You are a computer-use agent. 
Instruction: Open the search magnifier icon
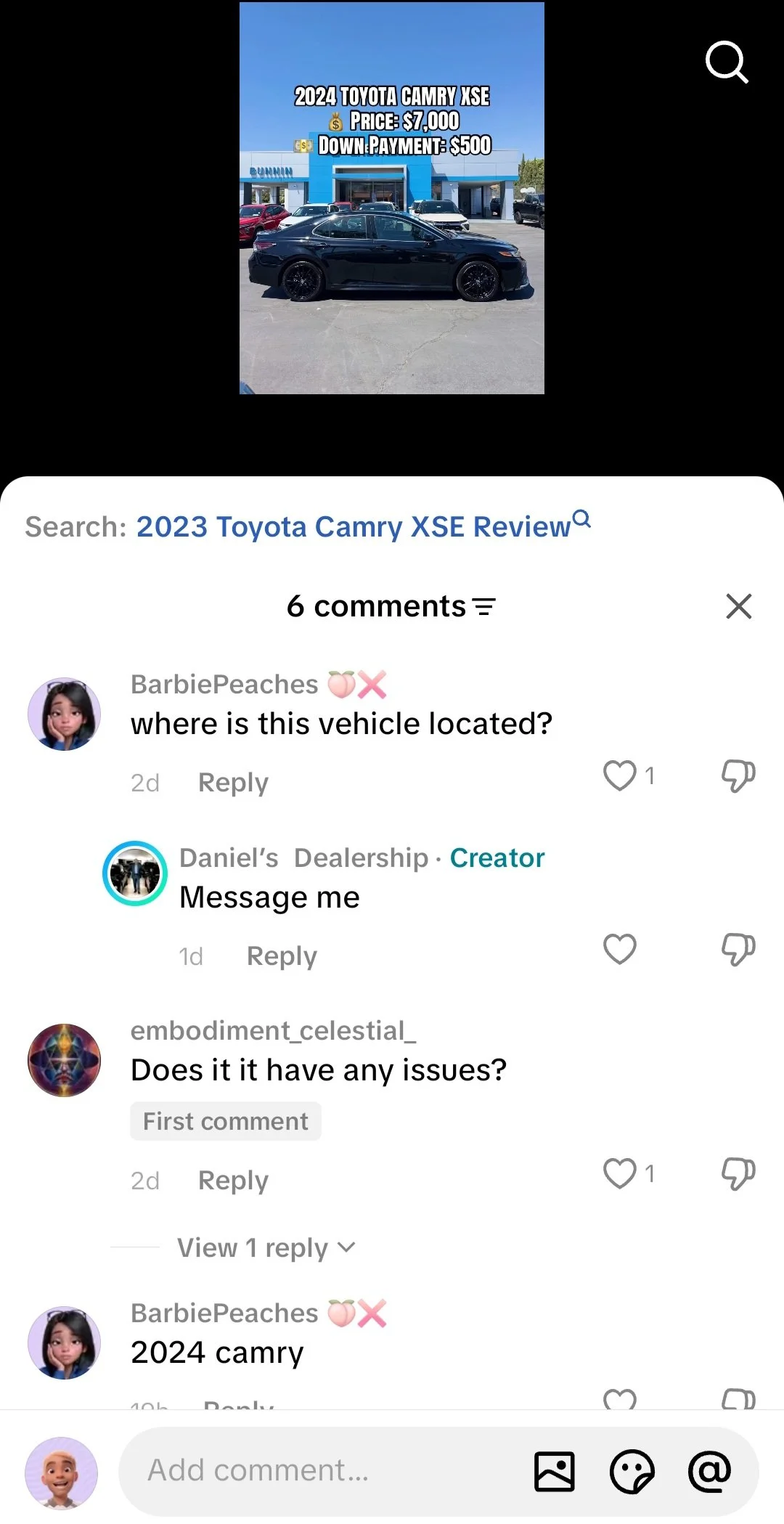pyautogui.click(x=727, y=62)
